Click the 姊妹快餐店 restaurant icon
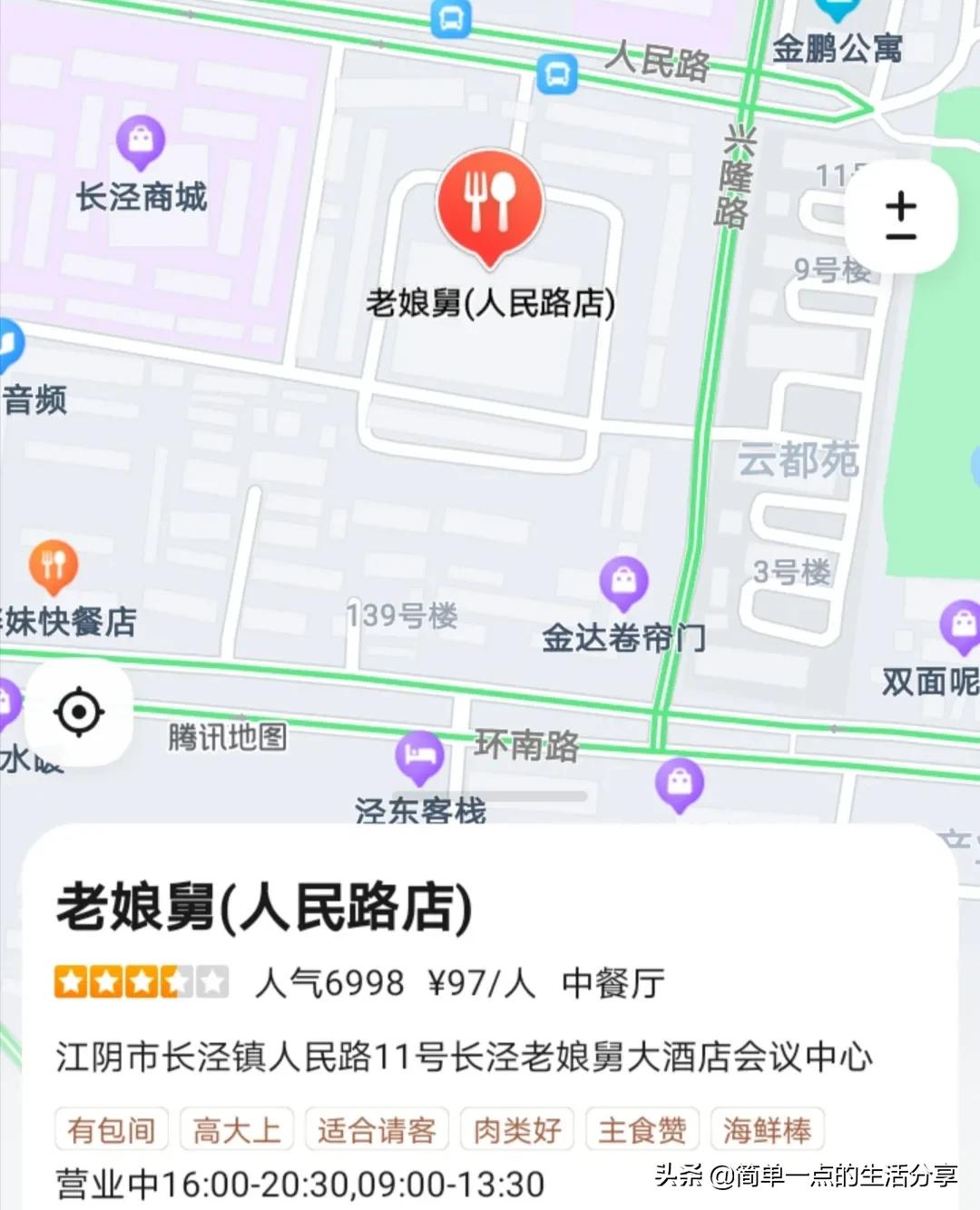Screen dimensions: 980x1210 coord(52,565)
